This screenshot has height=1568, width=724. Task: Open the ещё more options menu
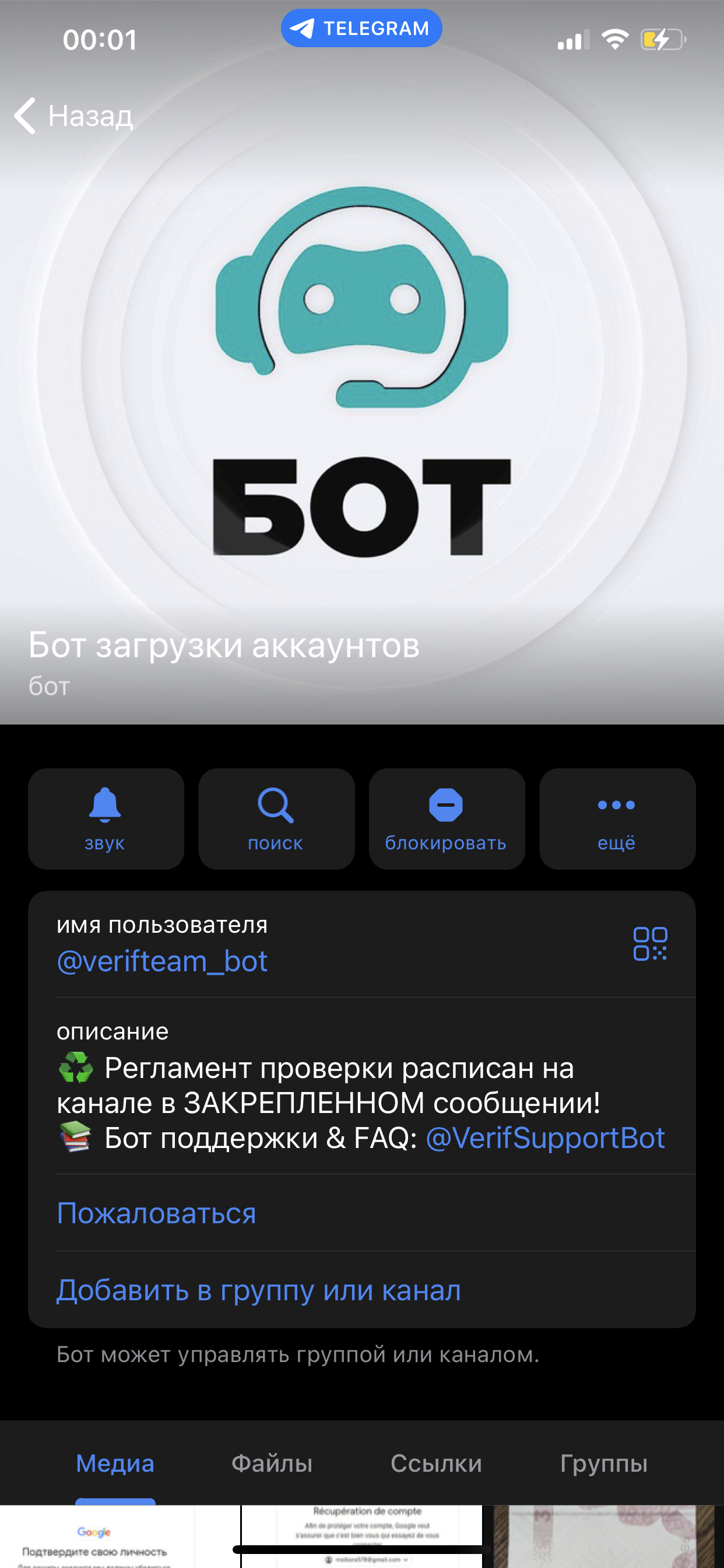point(617,818)
